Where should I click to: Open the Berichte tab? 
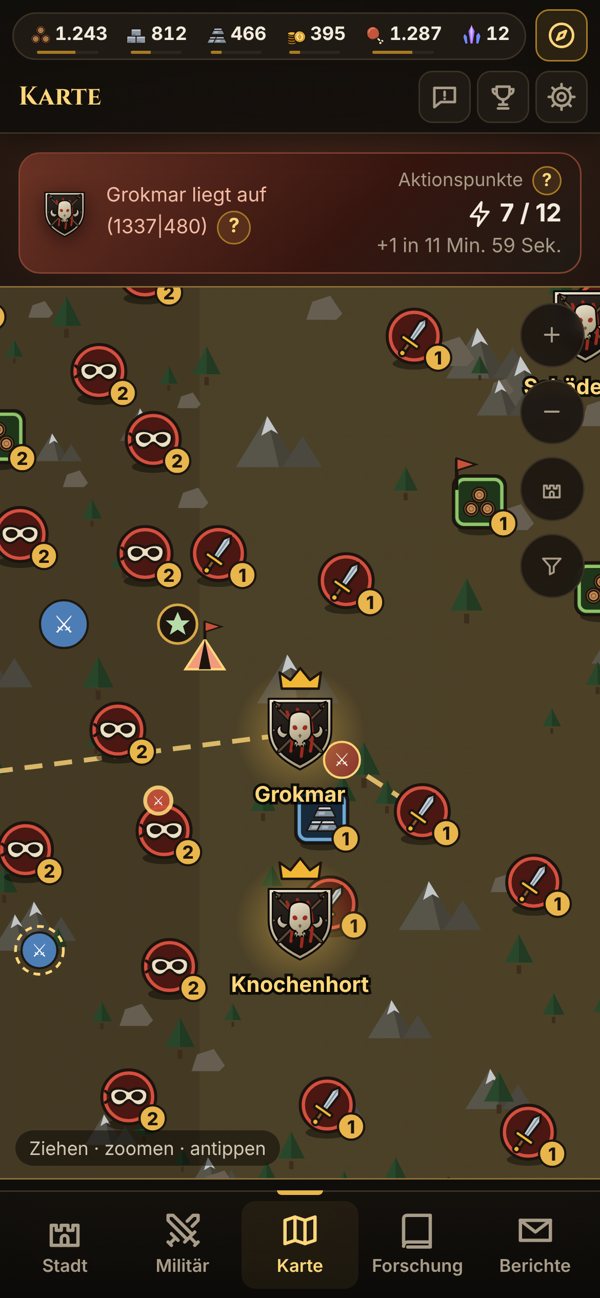(535, 1245)
